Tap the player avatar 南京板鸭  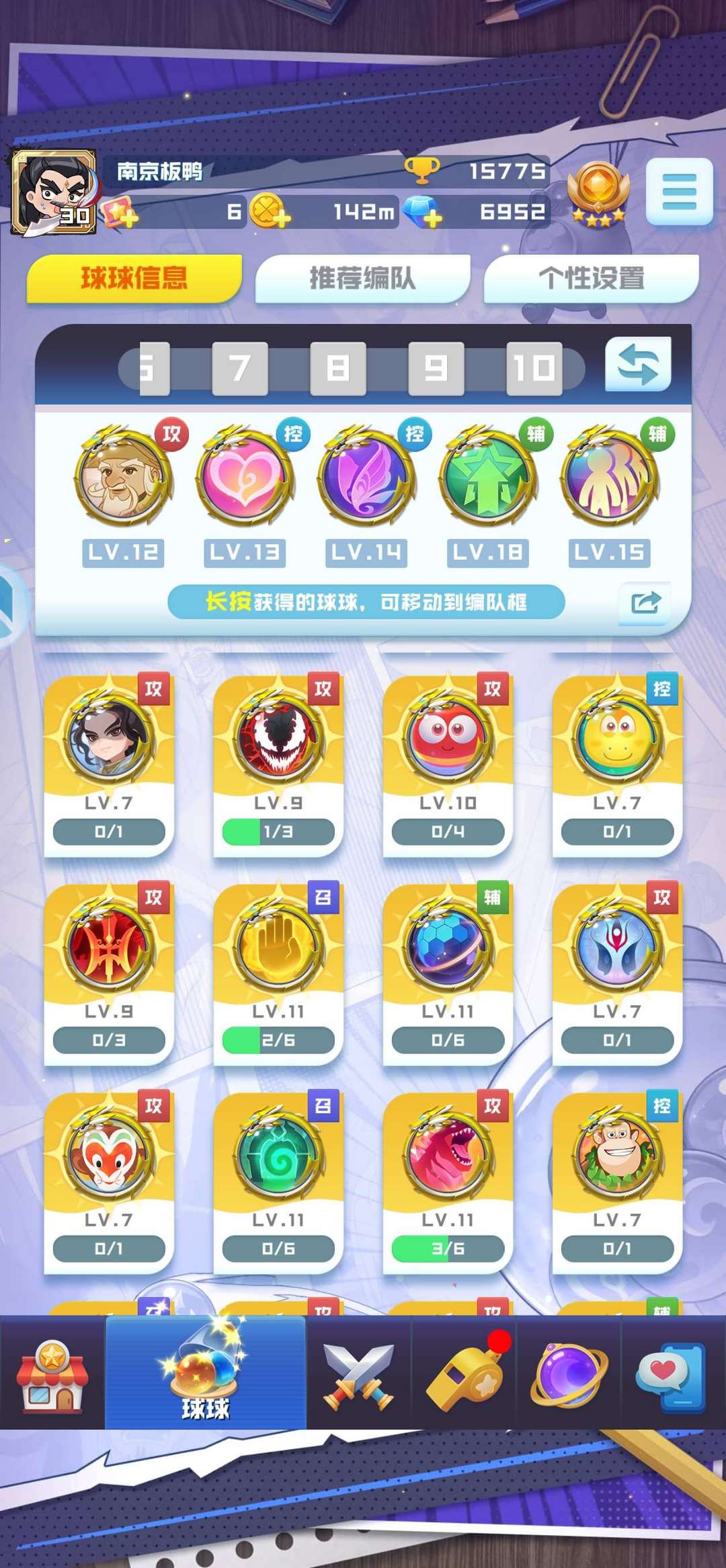pyautogui.click(x=54, y=192)
